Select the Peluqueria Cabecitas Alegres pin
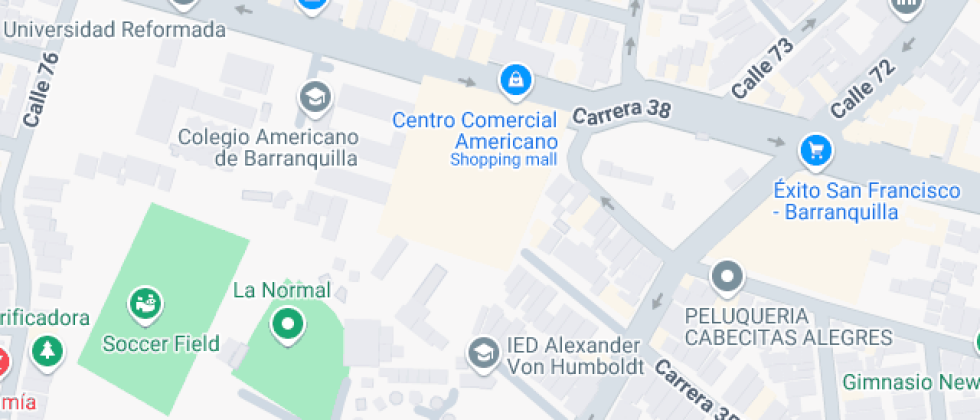The width and height of the screenshot is (980, 420). (728, 277)
